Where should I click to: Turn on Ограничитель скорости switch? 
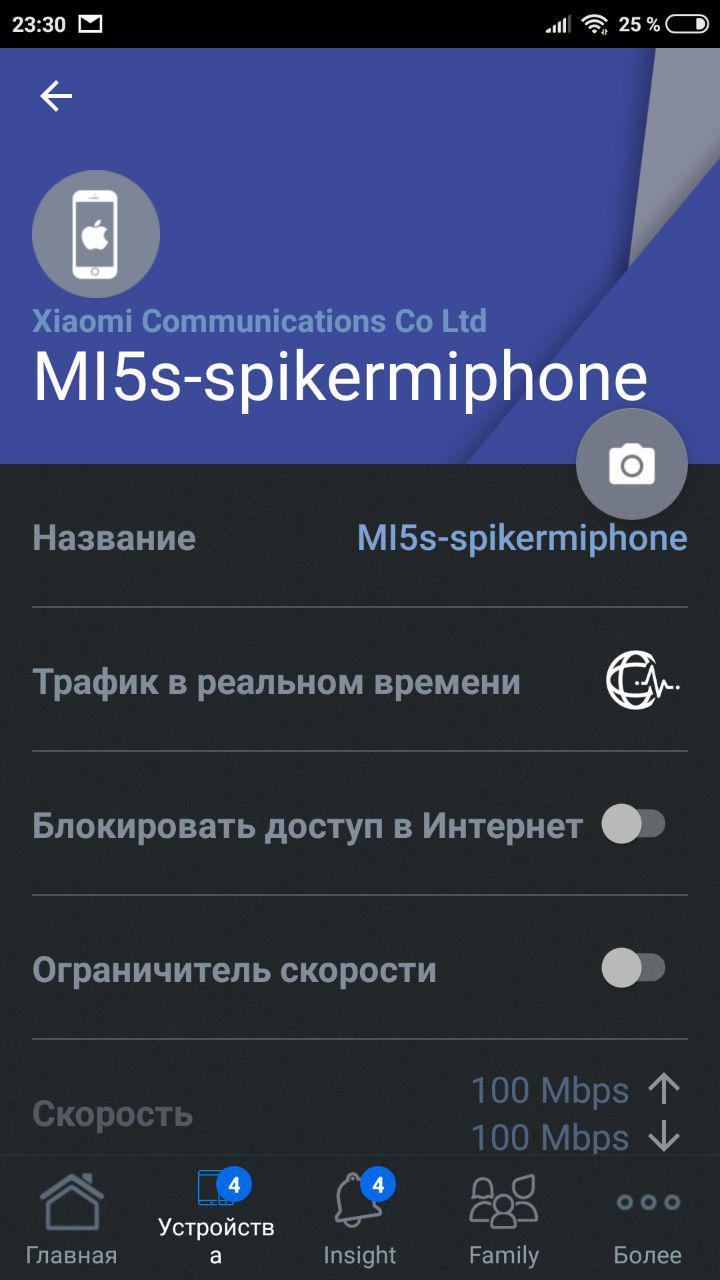633,969
